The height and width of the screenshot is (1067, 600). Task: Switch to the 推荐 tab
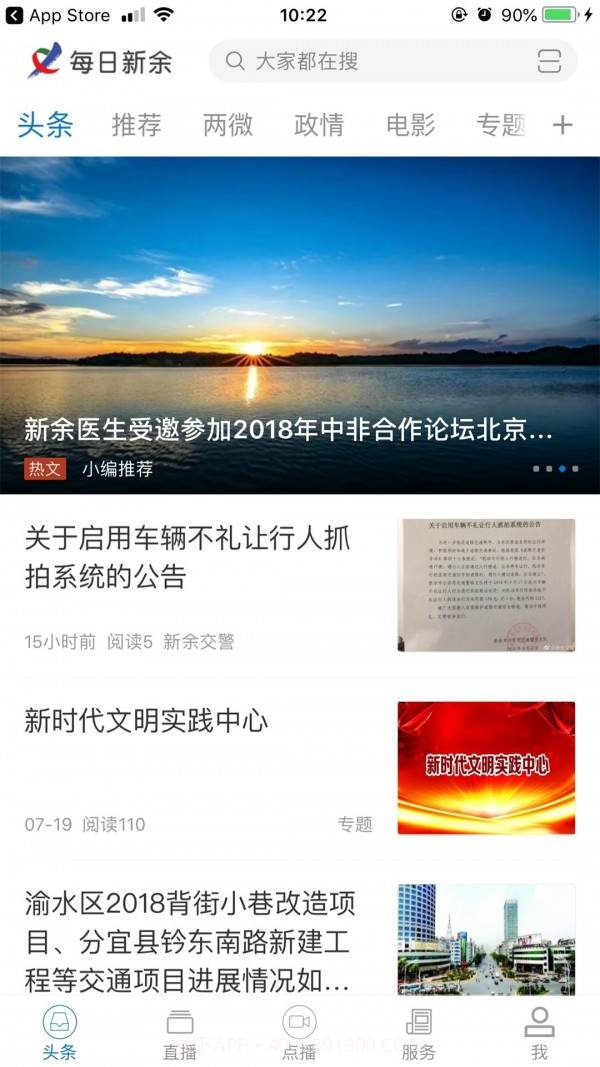click(x=136, y=125)
